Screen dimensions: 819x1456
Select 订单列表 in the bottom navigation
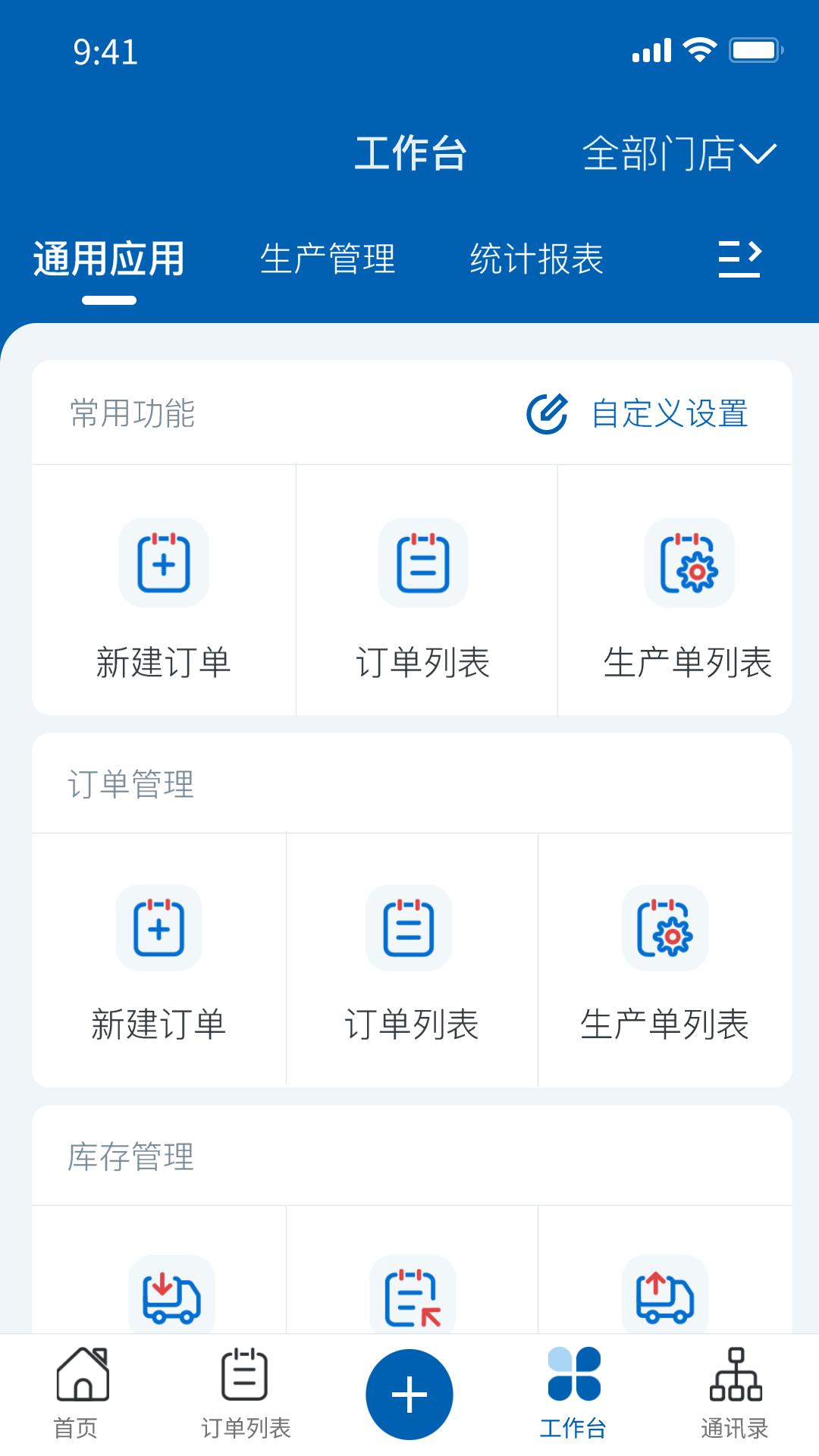pos(245,1395)
